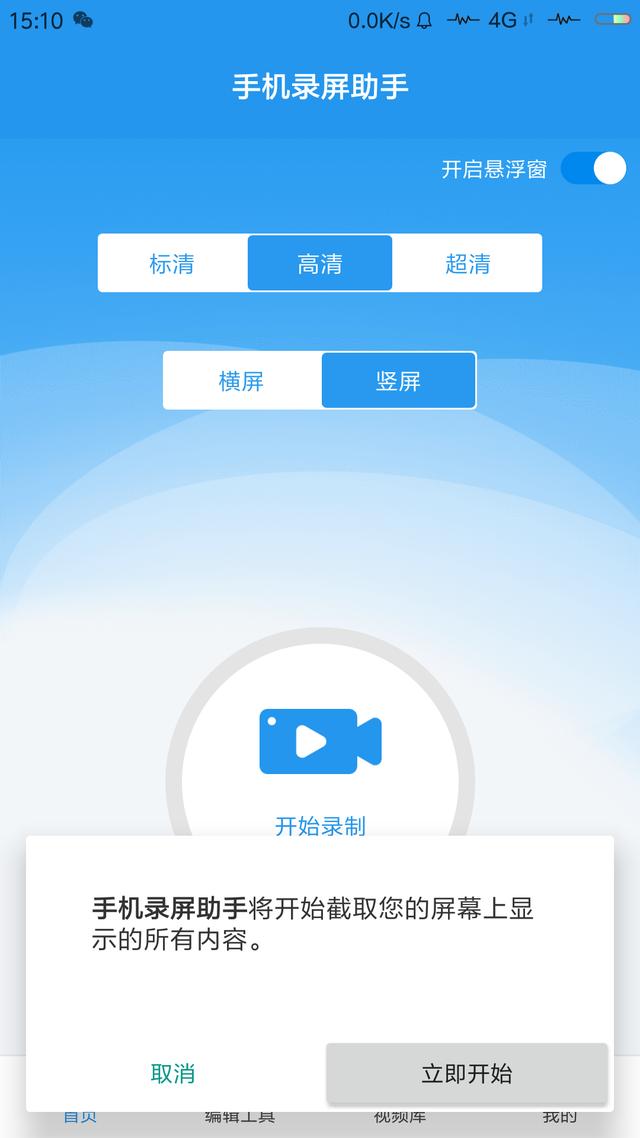Confirm with 立即开始 button
640x1138 pixels.
click(x=467, y=1073)
